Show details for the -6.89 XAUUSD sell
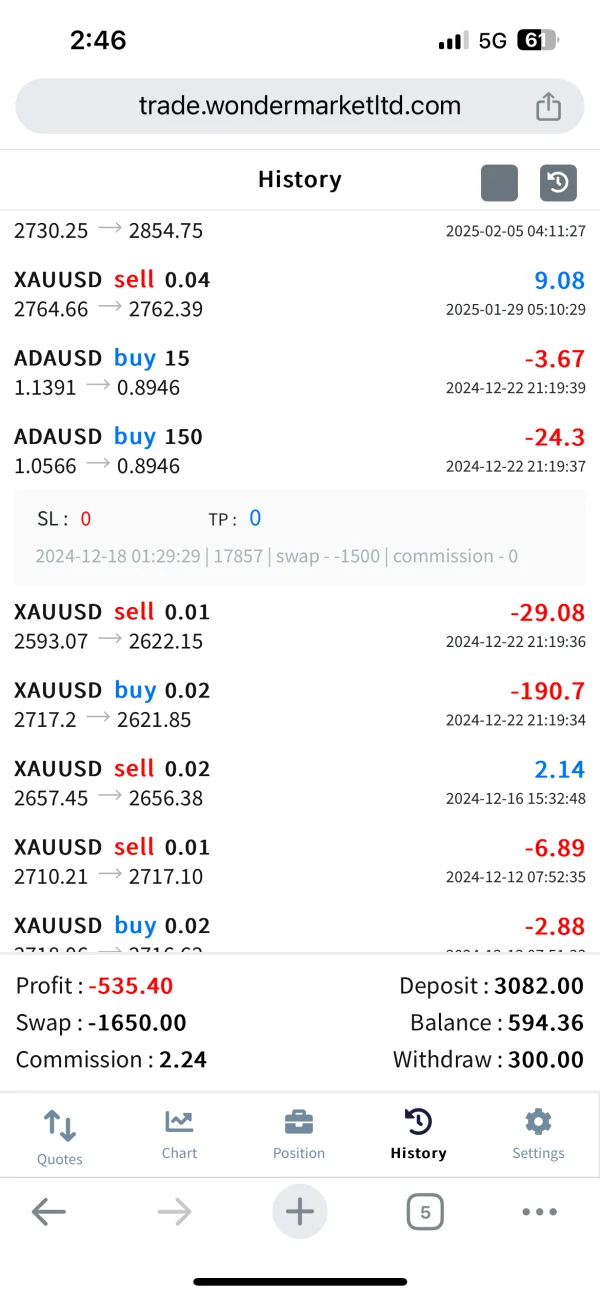Image resolution: width=600 pixels, height=1298 pixels. coord(299,862)
